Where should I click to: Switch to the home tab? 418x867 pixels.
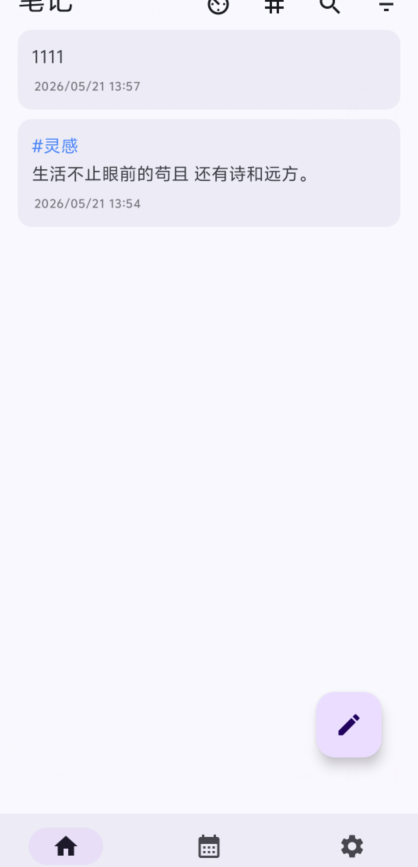pos(66,846)
